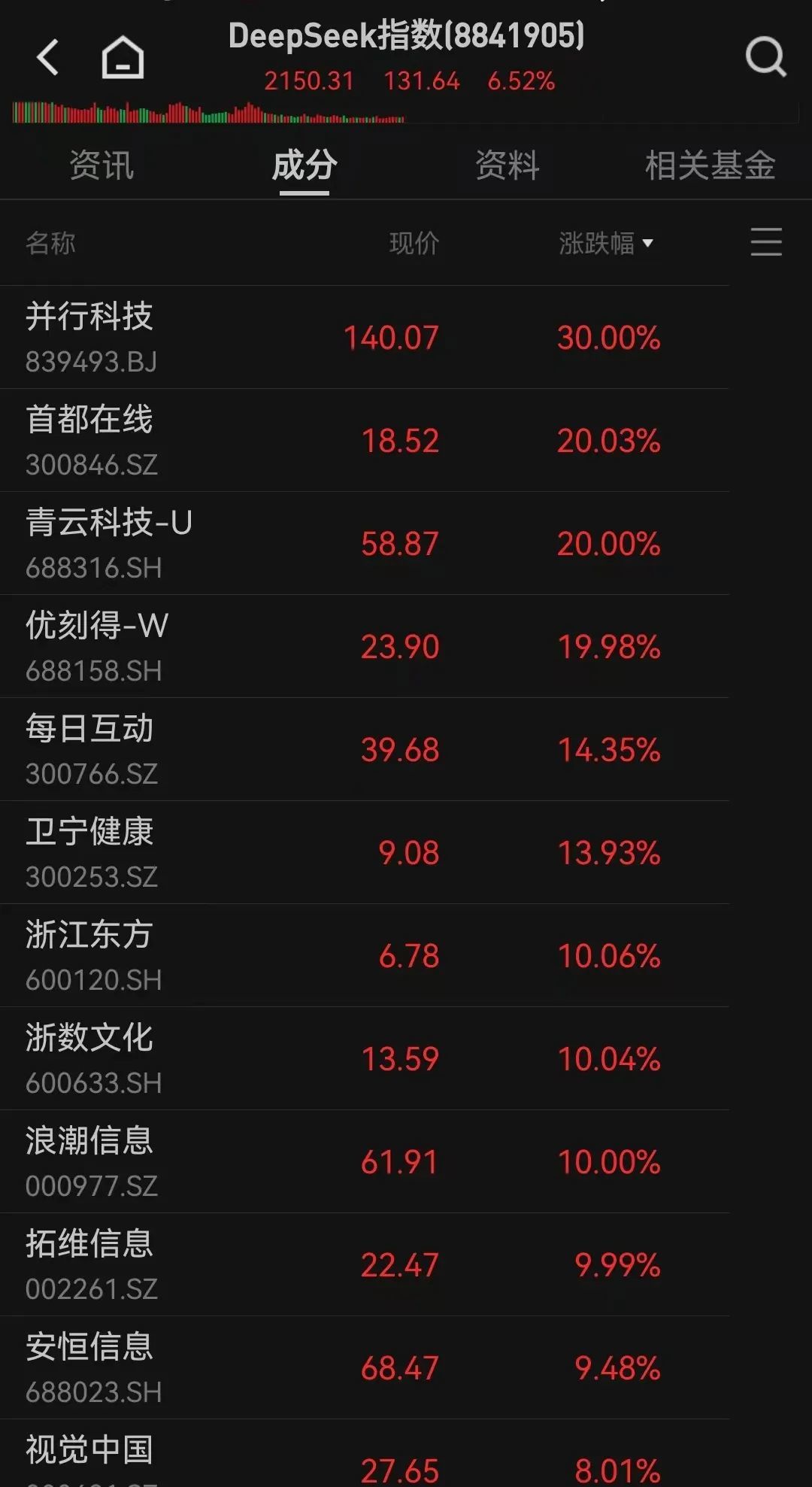Image resolution: width=812 pixels, height=1487 pixels.
Task: Switch to the 资讯 tab
Action: (101, 165)
